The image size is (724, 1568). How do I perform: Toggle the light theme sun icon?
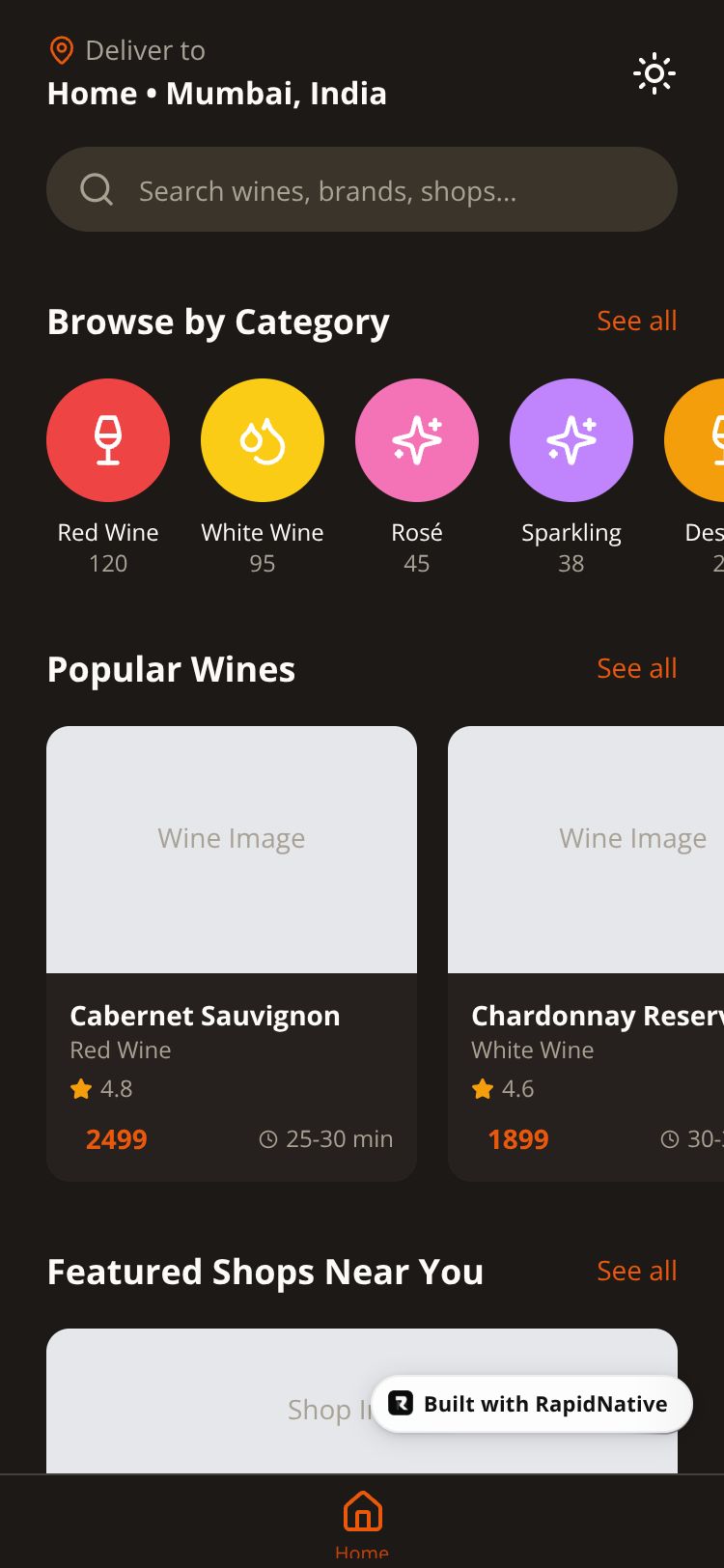654,73
